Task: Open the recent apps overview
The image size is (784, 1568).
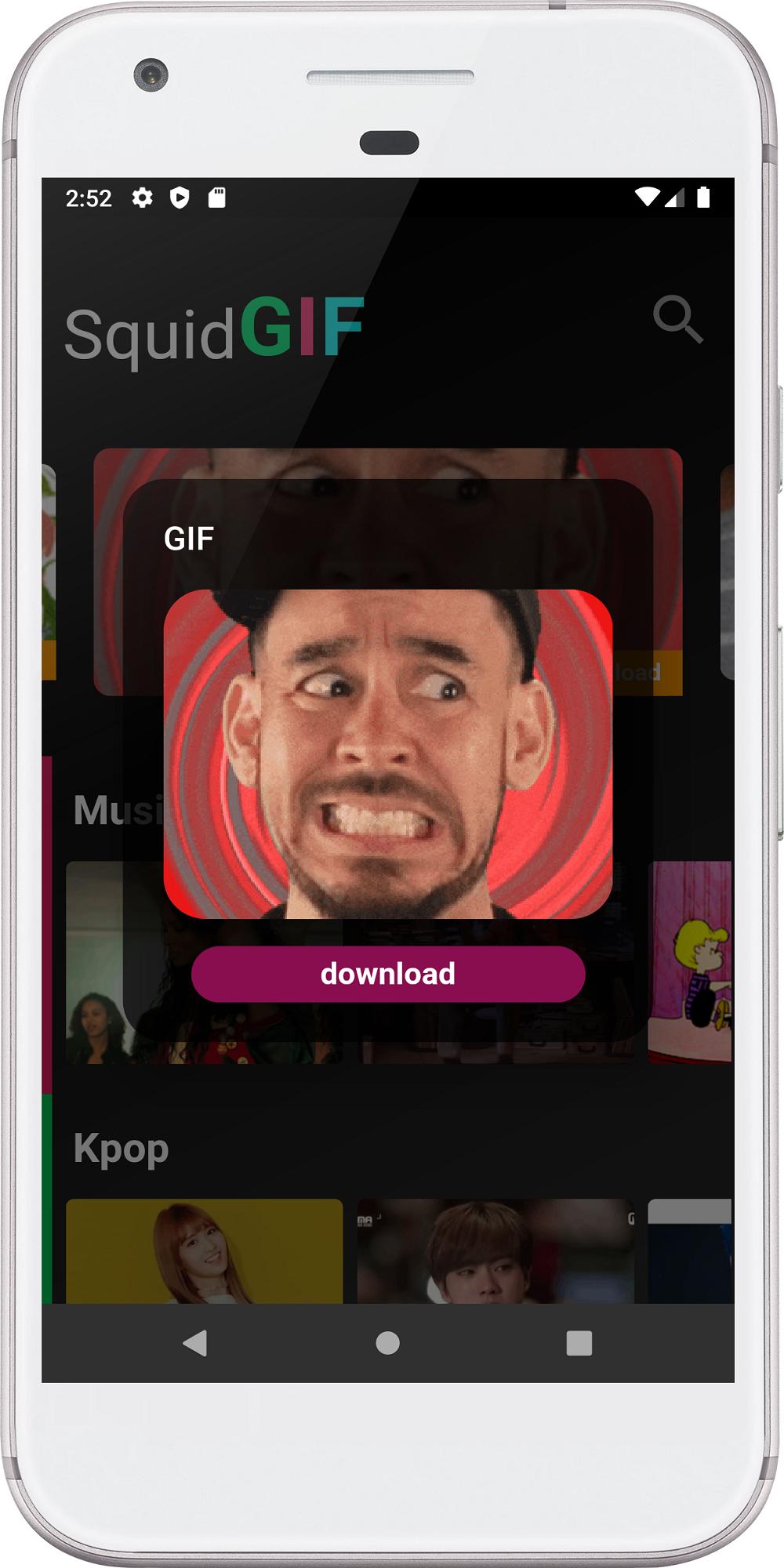Action: click(x=579, y=1343)
